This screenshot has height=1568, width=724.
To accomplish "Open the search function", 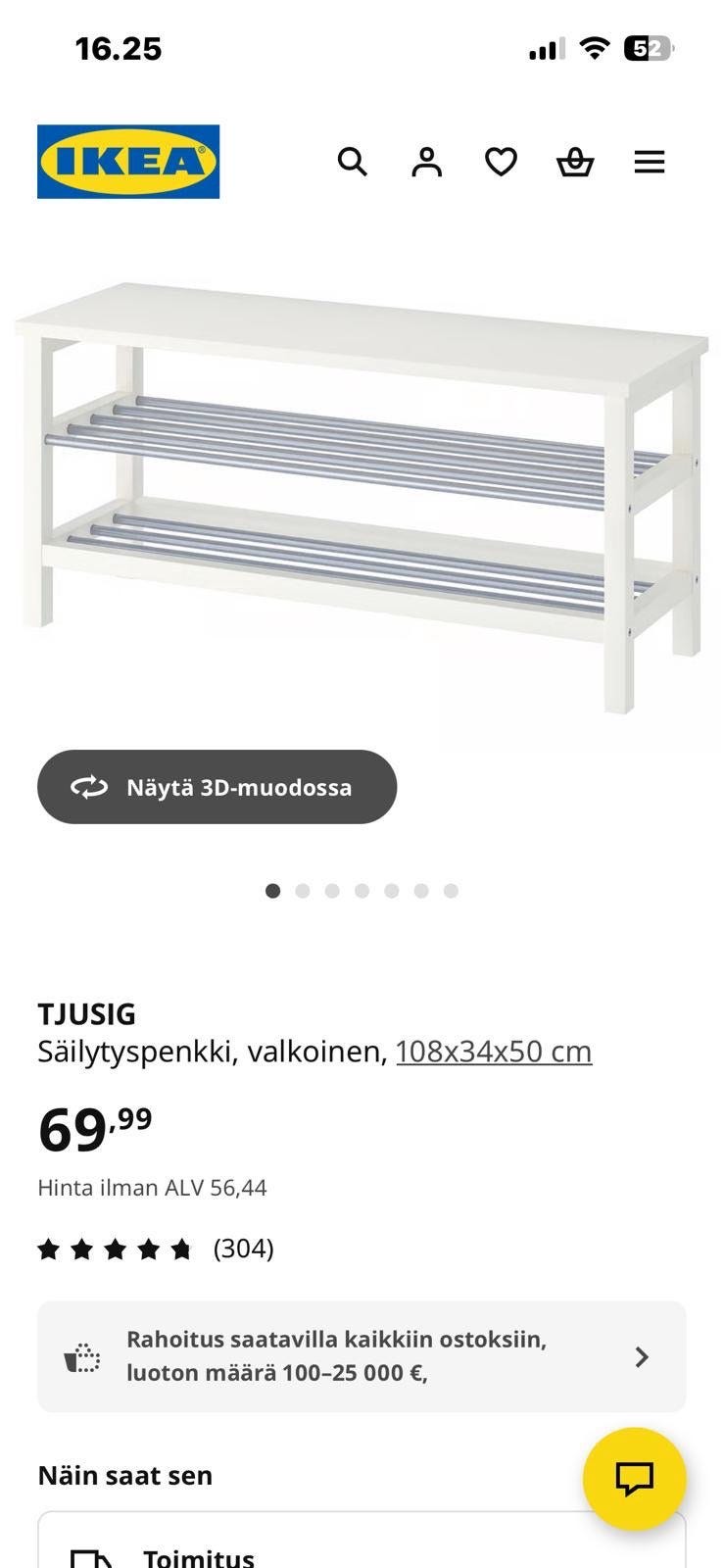I will tap(352, 162).
